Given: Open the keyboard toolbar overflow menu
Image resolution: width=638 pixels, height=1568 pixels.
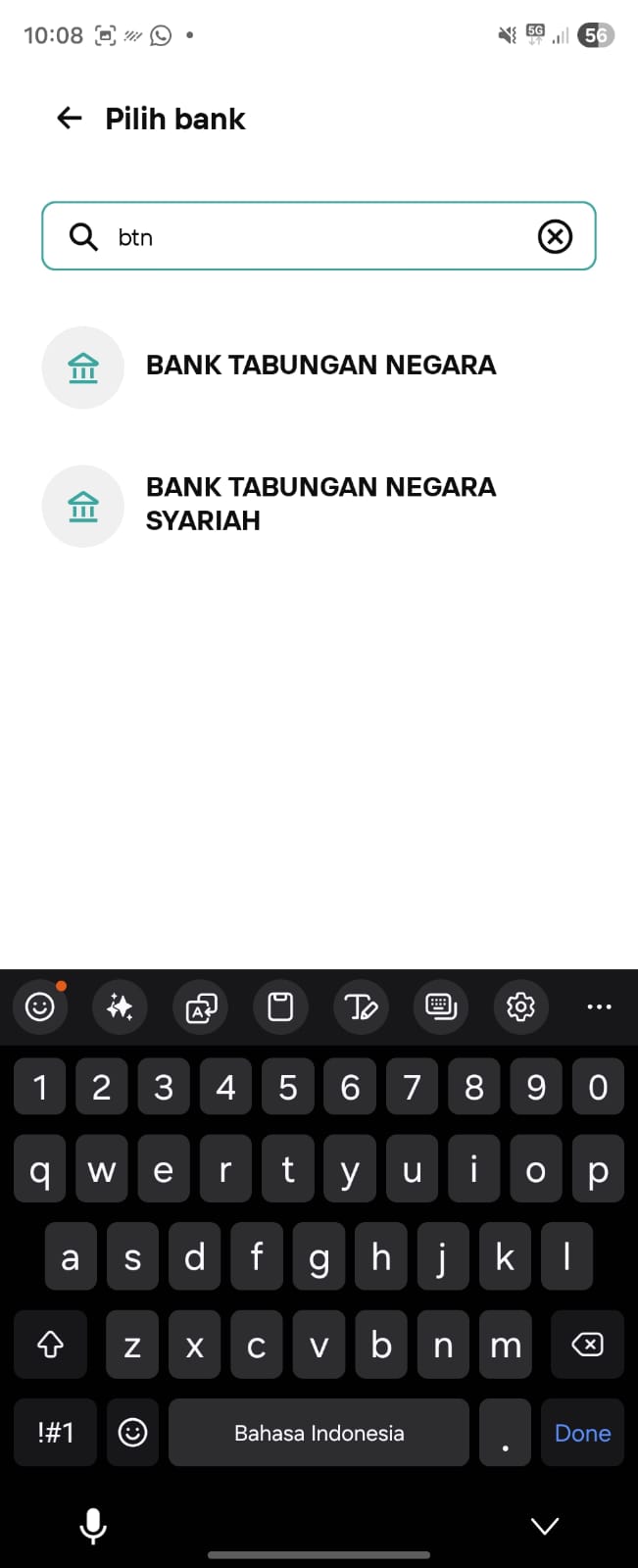Looking at the screenshot, I should [x=599, y=1006].
